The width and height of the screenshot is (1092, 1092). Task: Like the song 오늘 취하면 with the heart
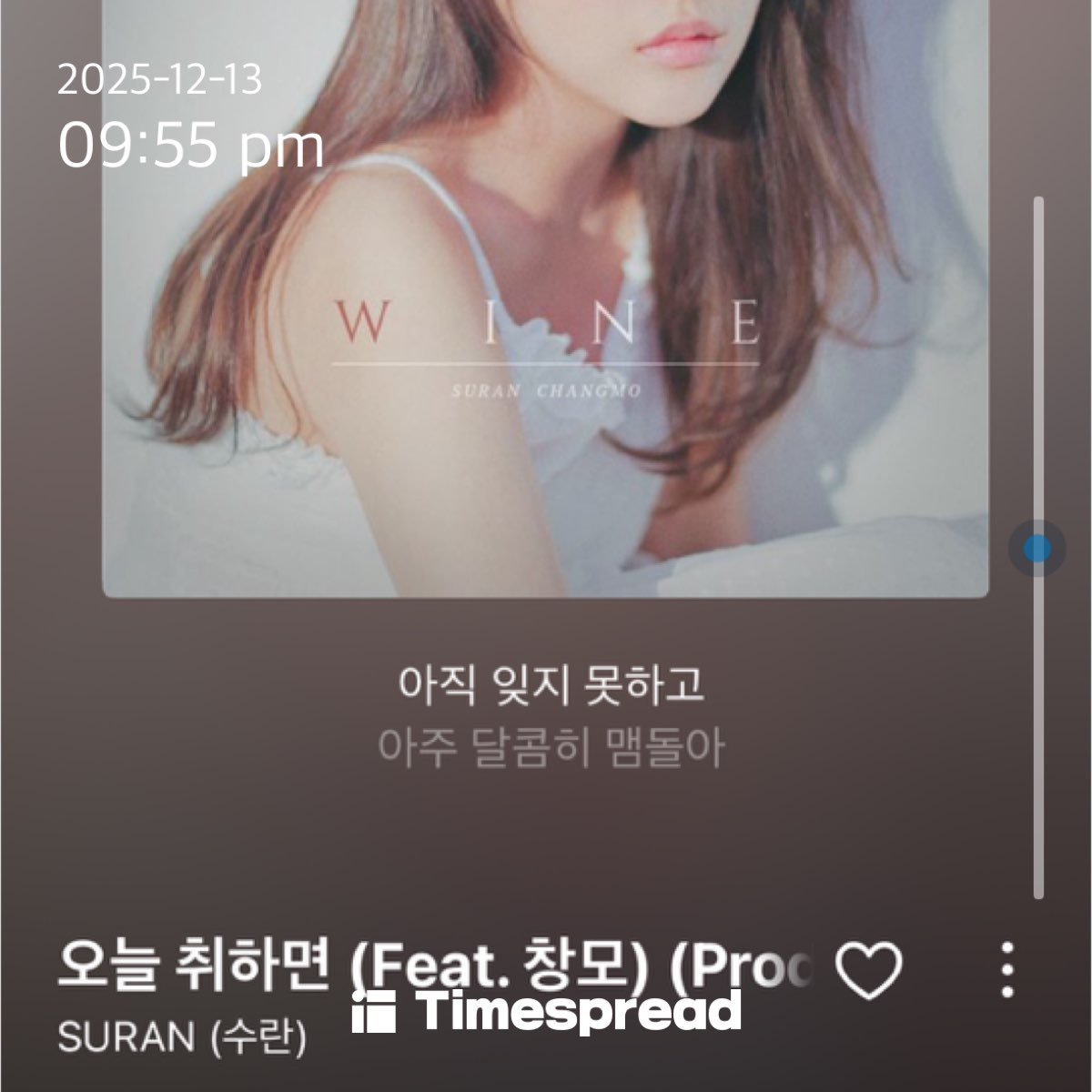pos(869,970)
